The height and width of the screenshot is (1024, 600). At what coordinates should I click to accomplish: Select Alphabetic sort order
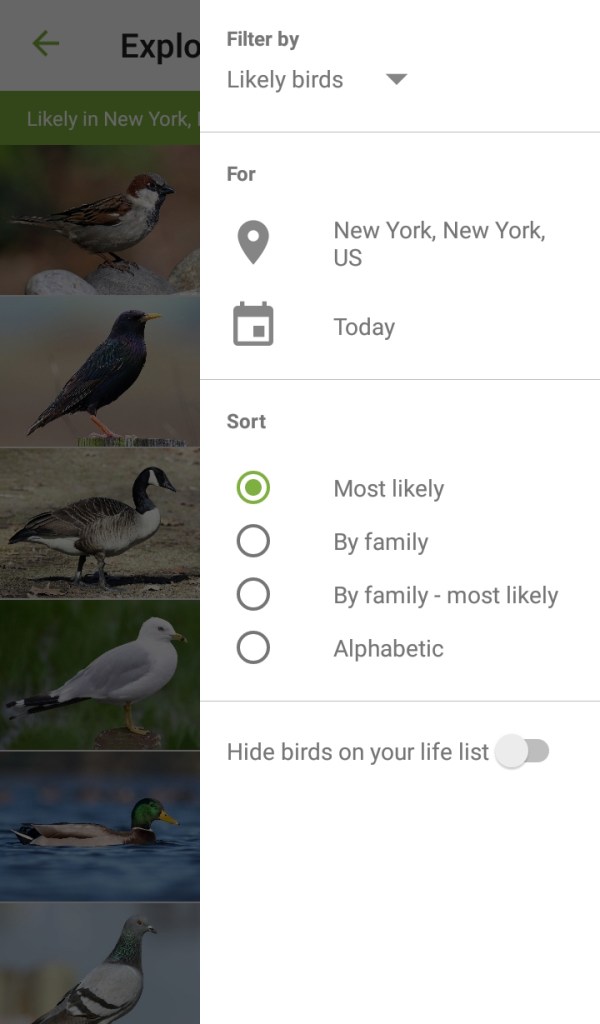click(x=254, y=648)
